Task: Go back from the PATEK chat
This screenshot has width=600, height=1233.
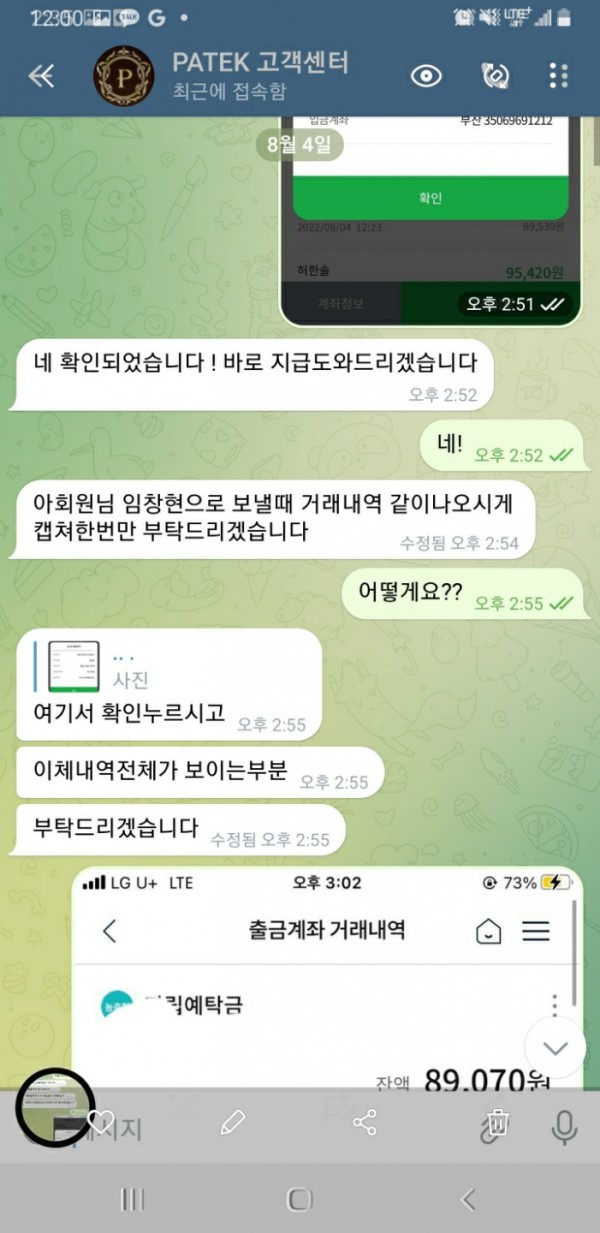Action: click(x=41, y=77)
